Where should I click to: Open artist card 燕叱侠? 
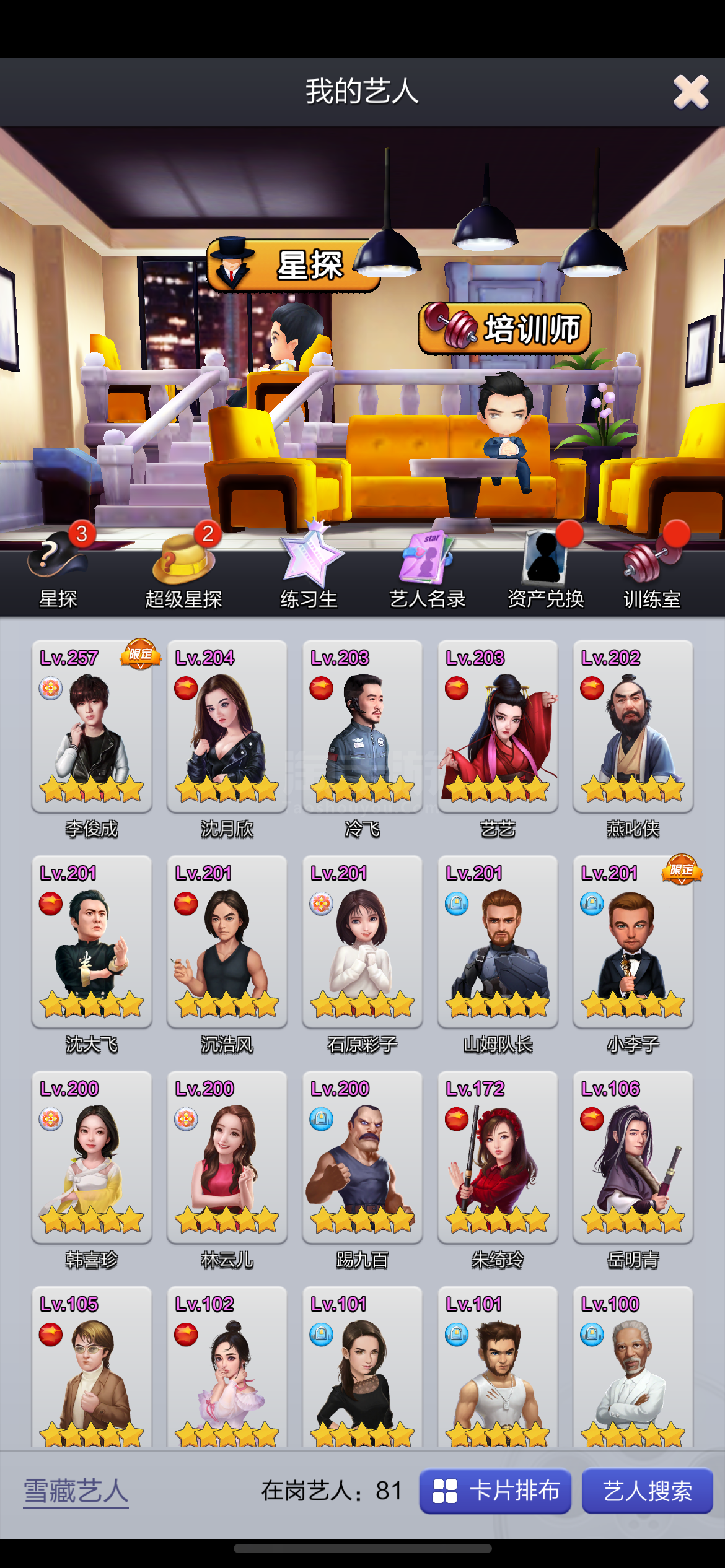click(633, 738)
